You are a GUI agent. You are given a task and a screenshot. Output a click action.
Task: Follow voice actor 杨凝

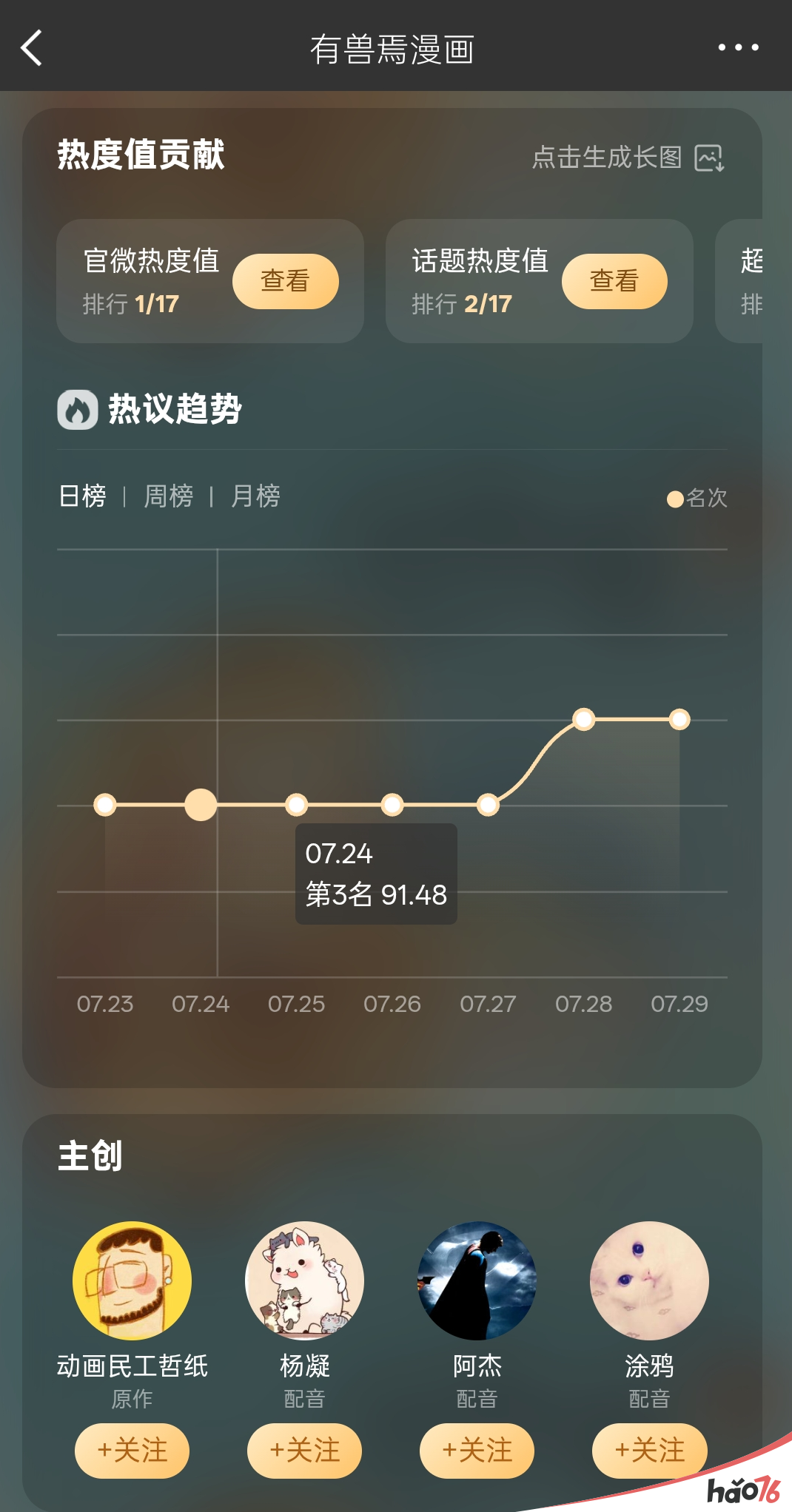click(304, 1450)
